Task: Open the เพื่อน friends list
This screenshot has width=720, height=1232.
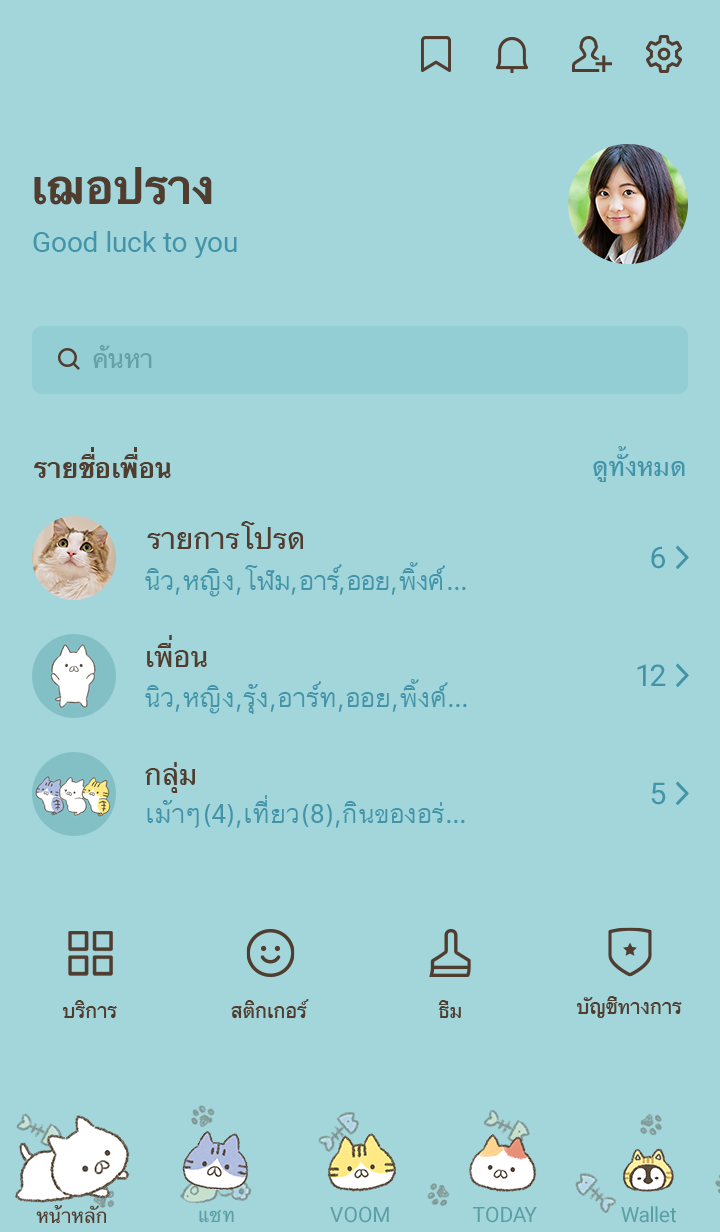Action: coord(360,676)
